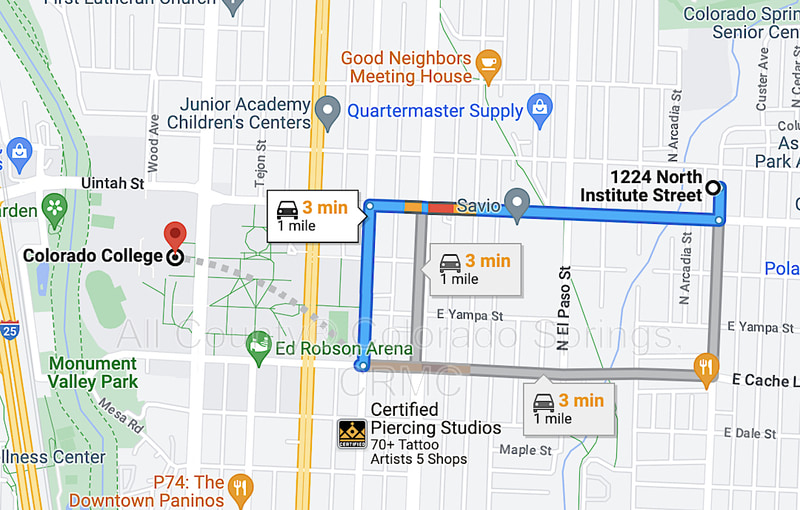The width and height of the screenshot is (800, 510).
Task: Open Ed Robson Arena marker
Action: pos(258,345)
